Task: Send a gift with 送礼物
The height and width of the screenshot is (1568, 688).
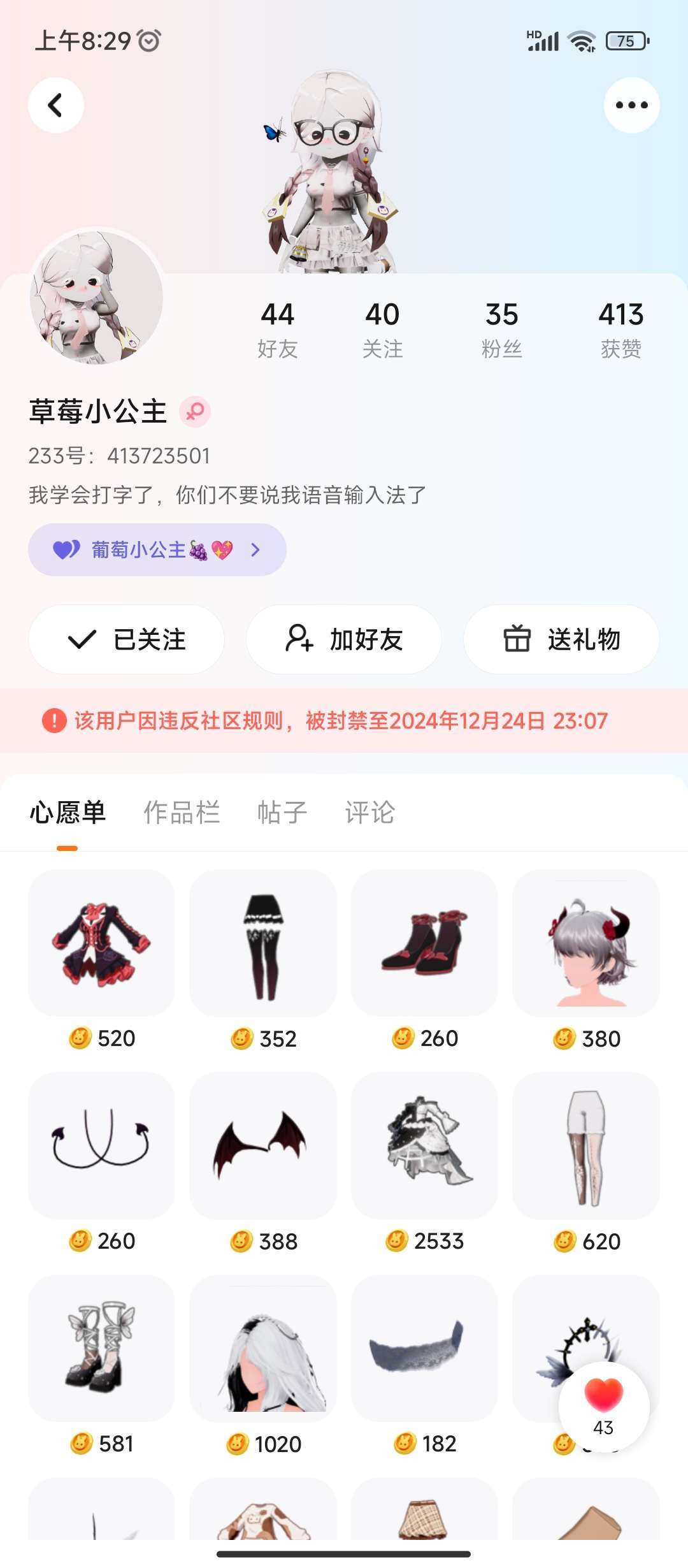Action: pyautogui.click(x=561, y=639)
